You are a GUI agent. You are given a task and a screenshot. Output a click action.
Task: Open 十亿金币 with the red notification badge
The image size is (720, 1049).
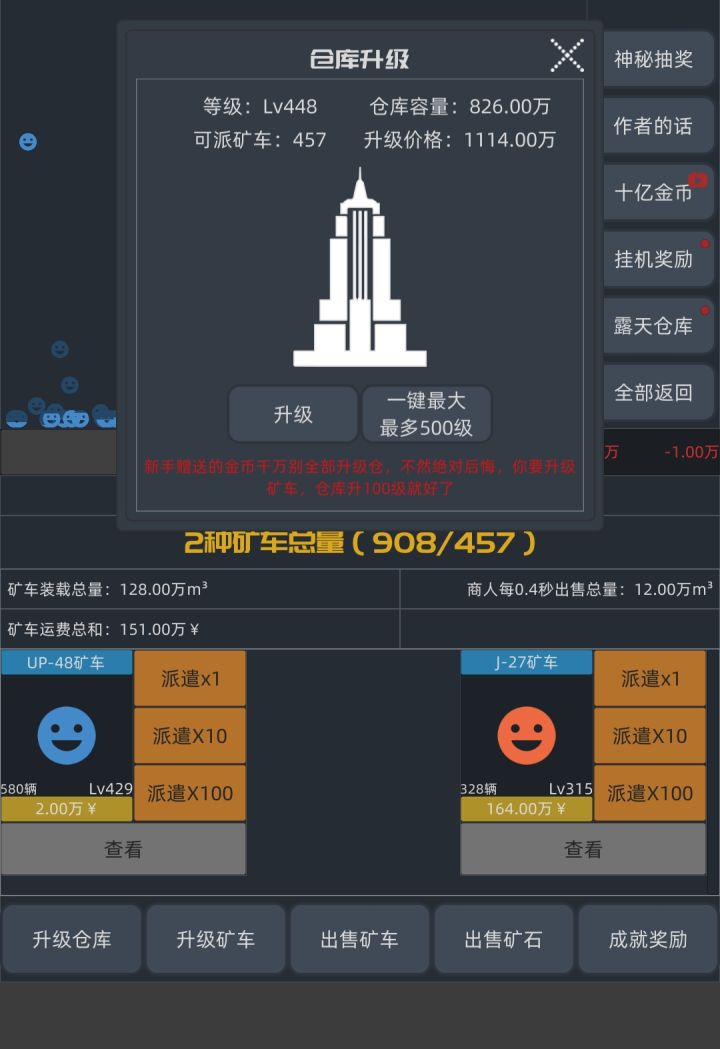(657, 192)
